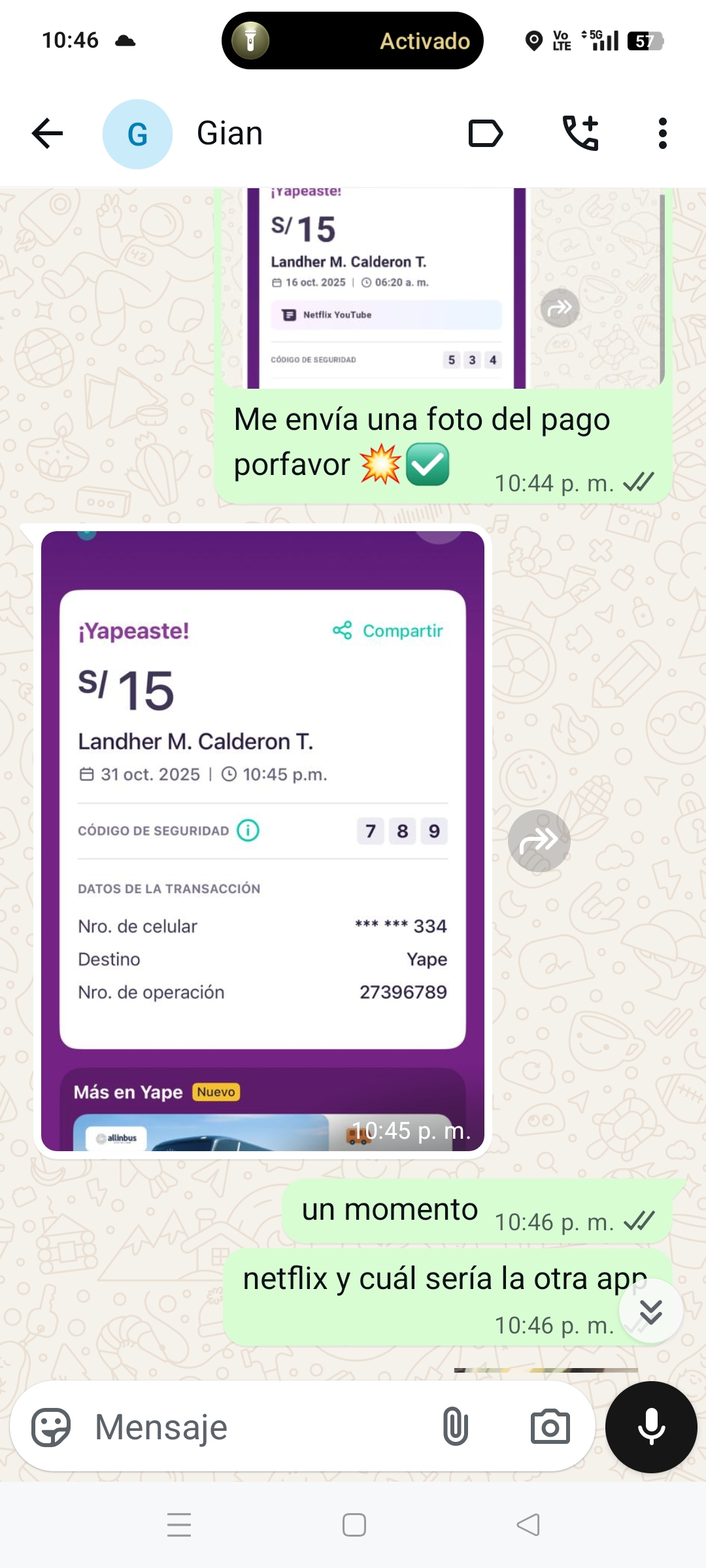
Task: Focus the Mensaje text field
Action: tap(261, 1428)
